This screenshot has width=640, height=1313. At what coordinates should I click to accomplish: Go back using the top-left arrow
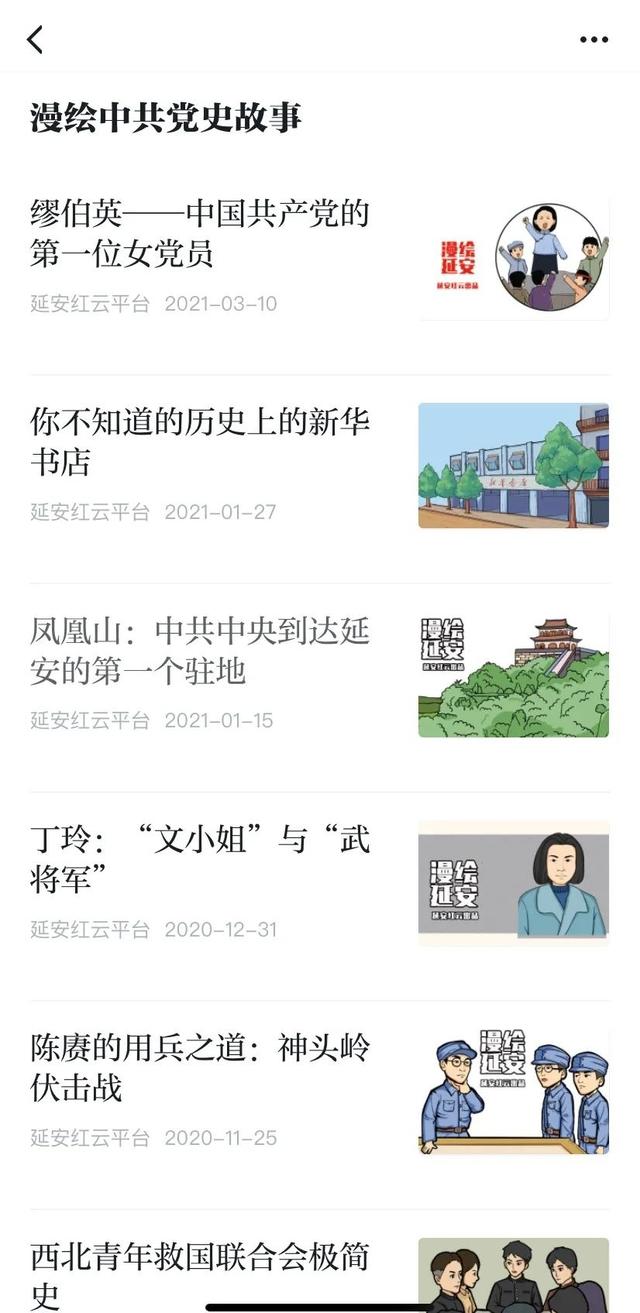35,39
